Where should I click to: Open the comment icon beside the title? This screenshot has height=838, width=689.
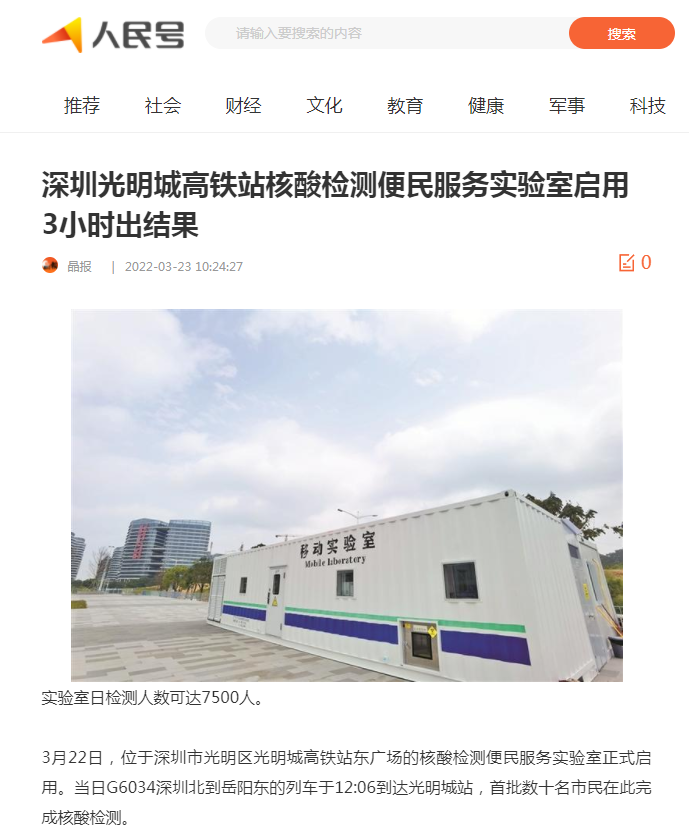point(627,263)
